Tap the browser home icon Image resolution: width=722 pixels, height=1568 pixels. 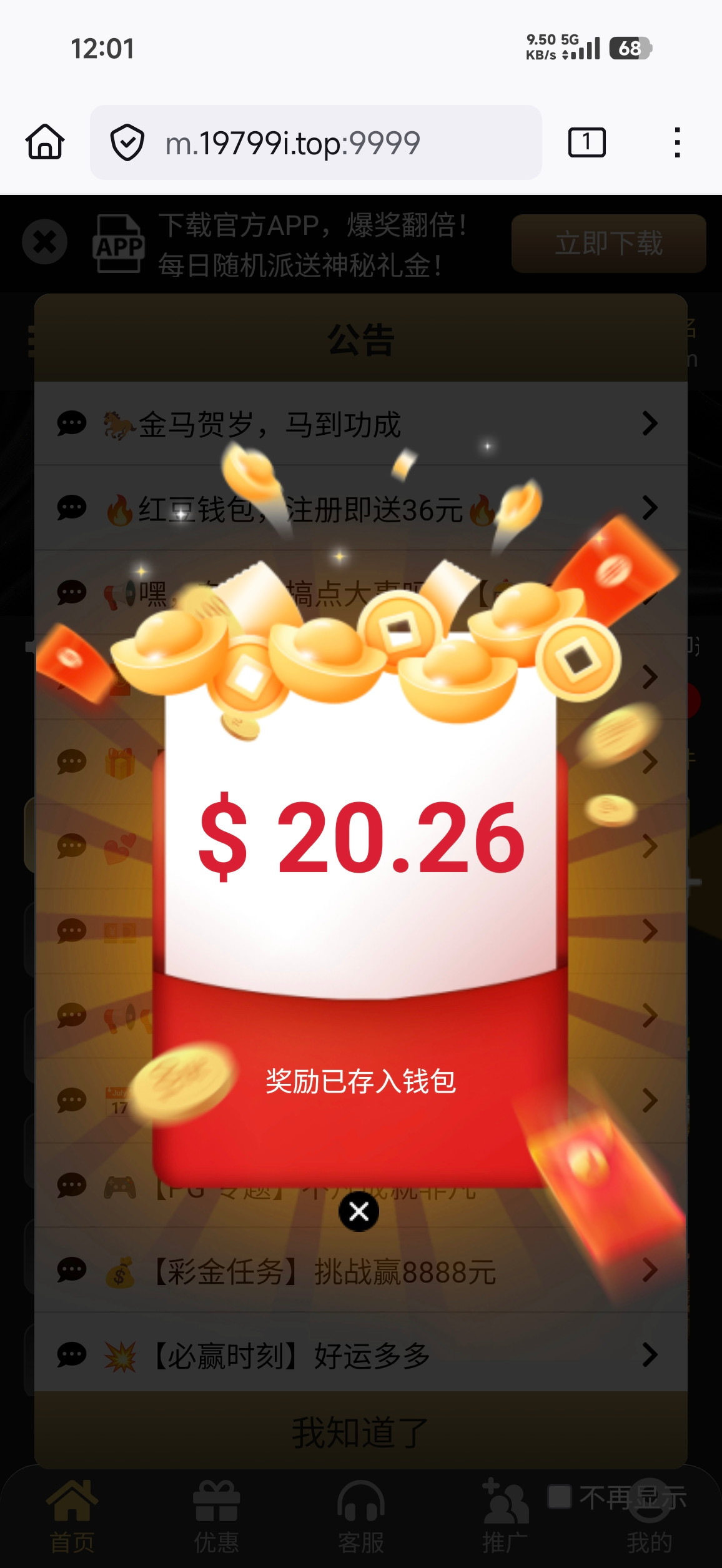45,142
